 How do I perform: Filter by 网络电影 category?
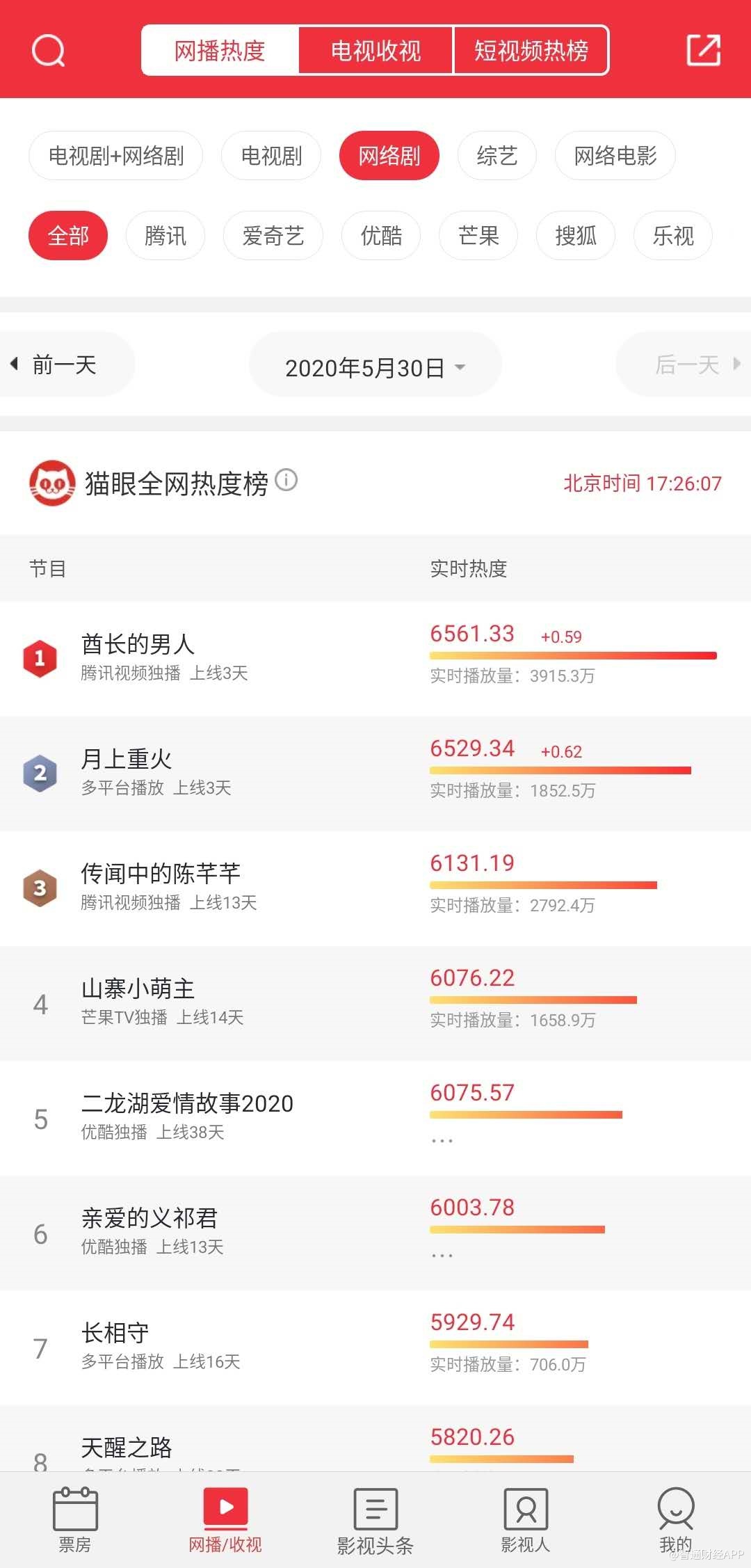click(615, 156)
